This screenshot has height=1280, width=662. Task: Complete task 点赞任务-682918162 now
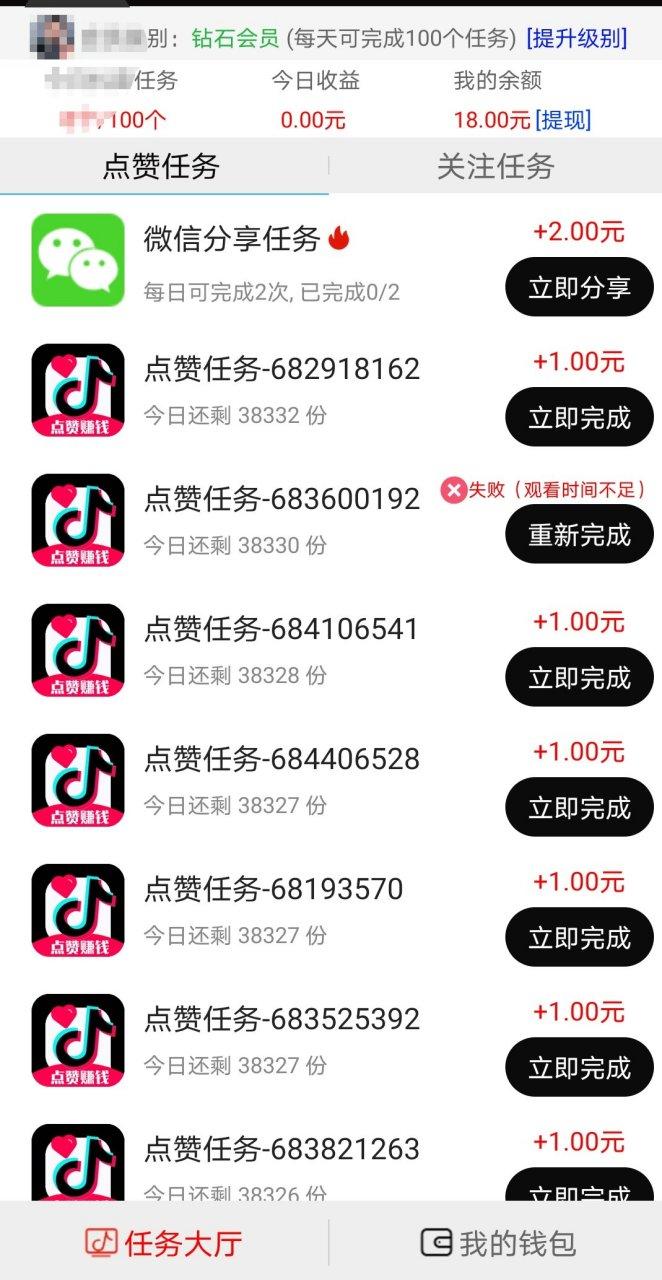click(x=579, y=418)
